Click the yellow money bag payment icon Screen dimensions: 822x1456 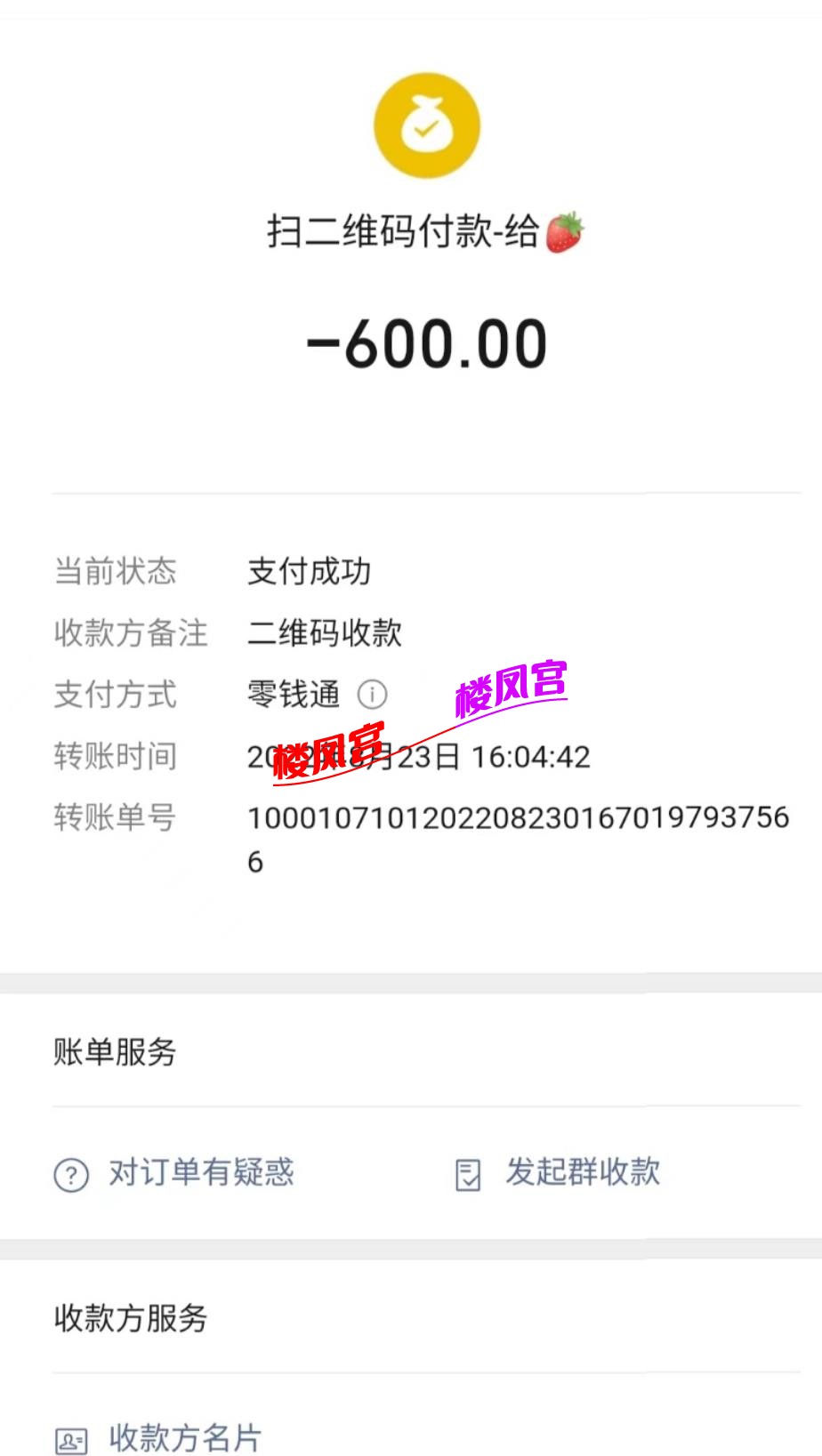pos(427,125)
